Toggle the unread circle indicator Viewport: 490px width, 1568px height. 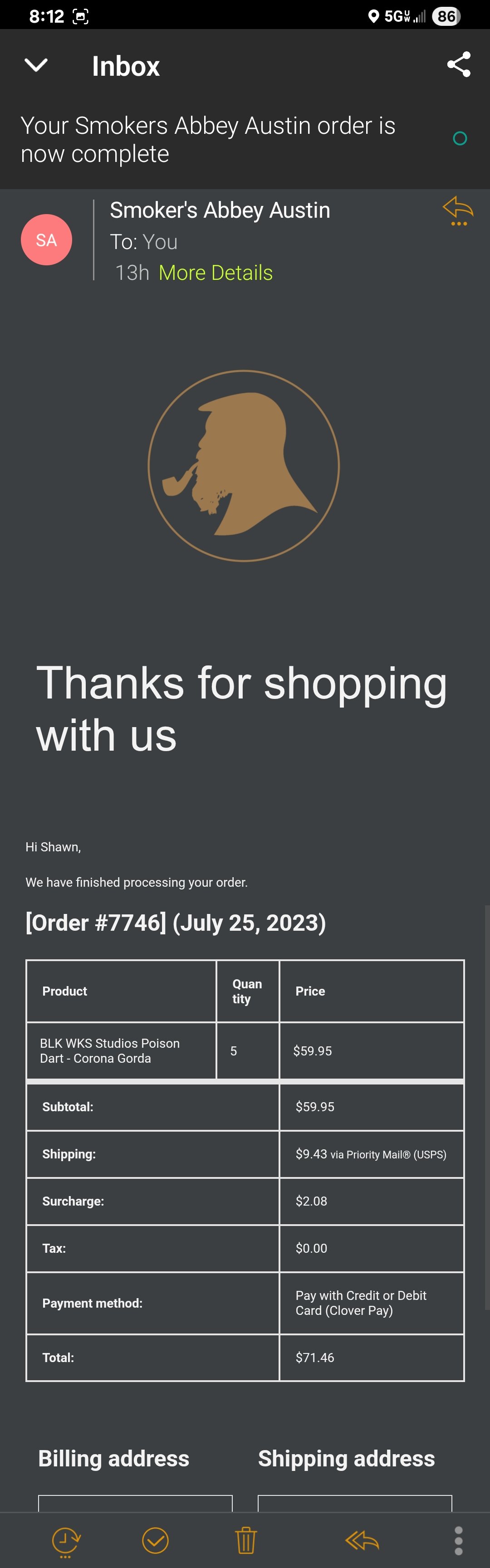point(460,139)
